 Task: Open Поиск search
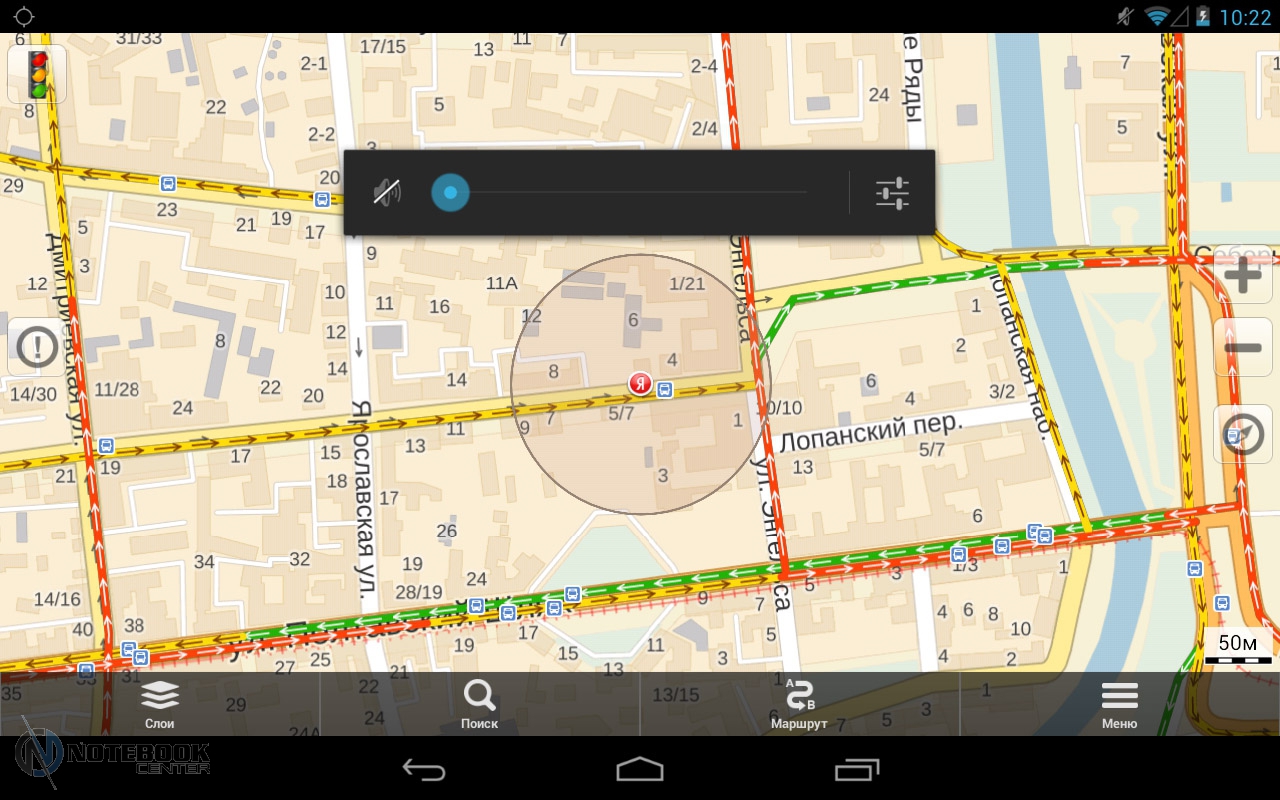click(480, 704)
